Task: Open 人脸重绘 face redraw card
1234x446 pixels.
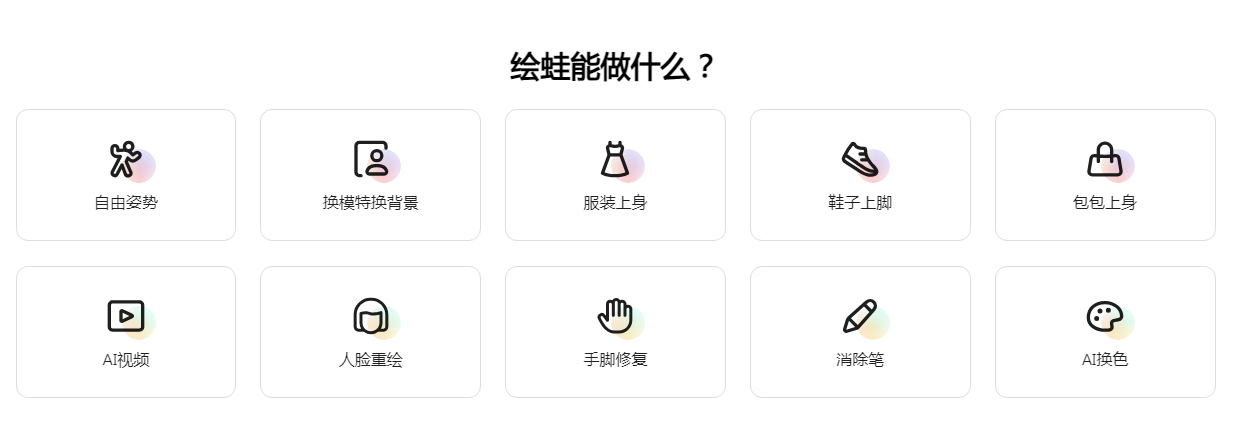Action: tap(370, 332)
